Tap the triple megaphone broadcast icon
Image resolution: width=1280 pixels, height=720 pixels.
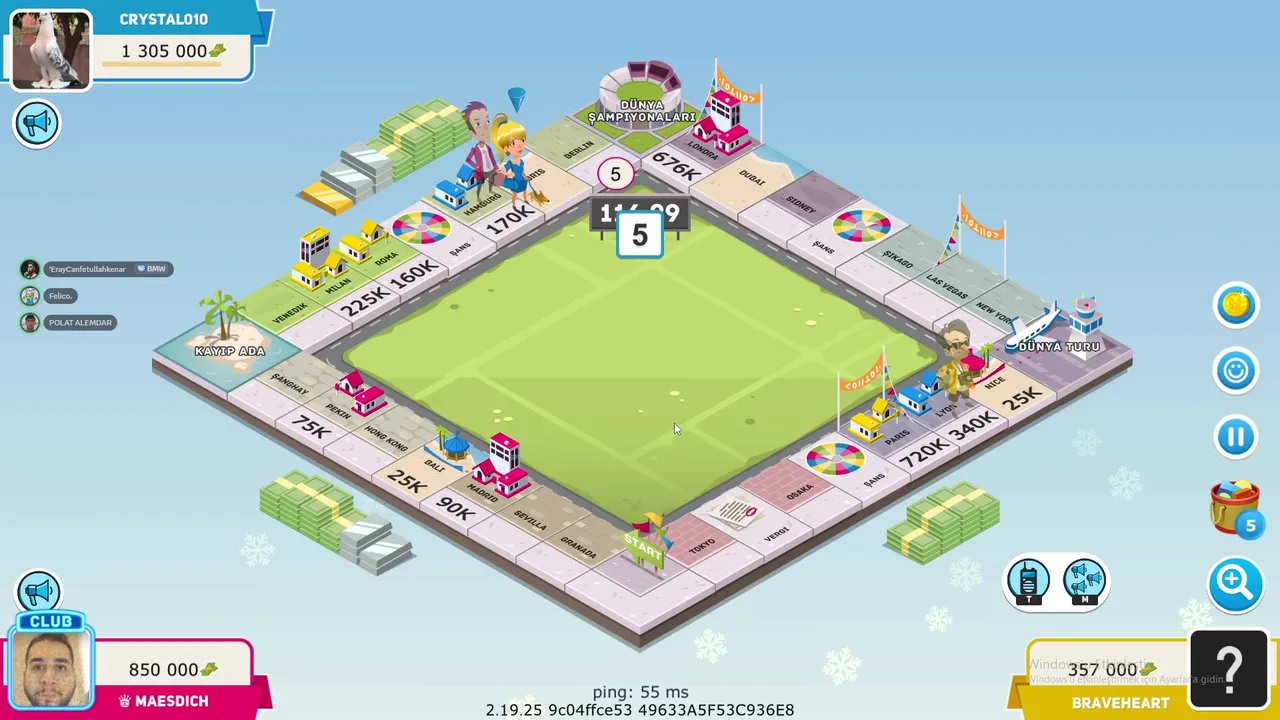click(1084, 582)
